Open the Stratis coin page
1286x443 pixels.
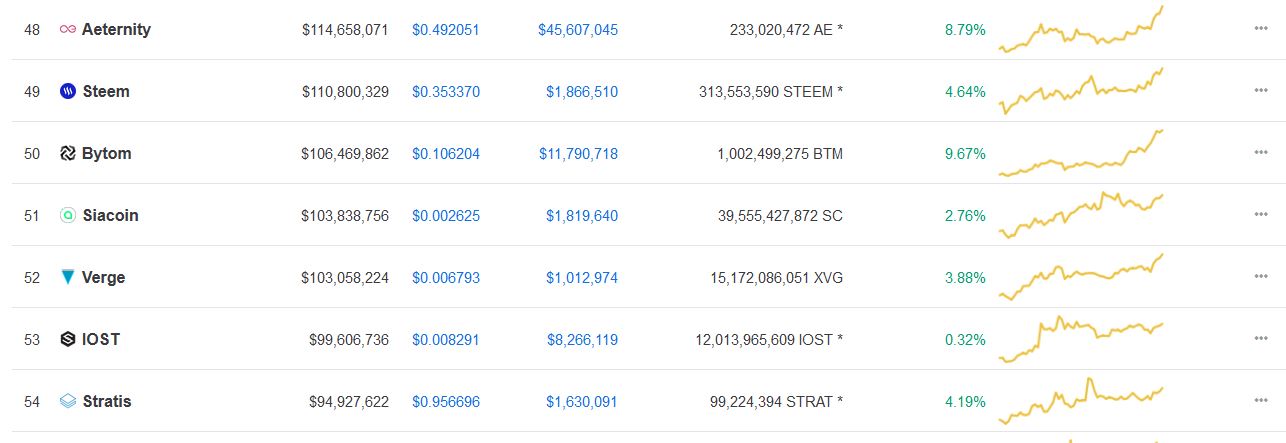[x=107, y=402]
